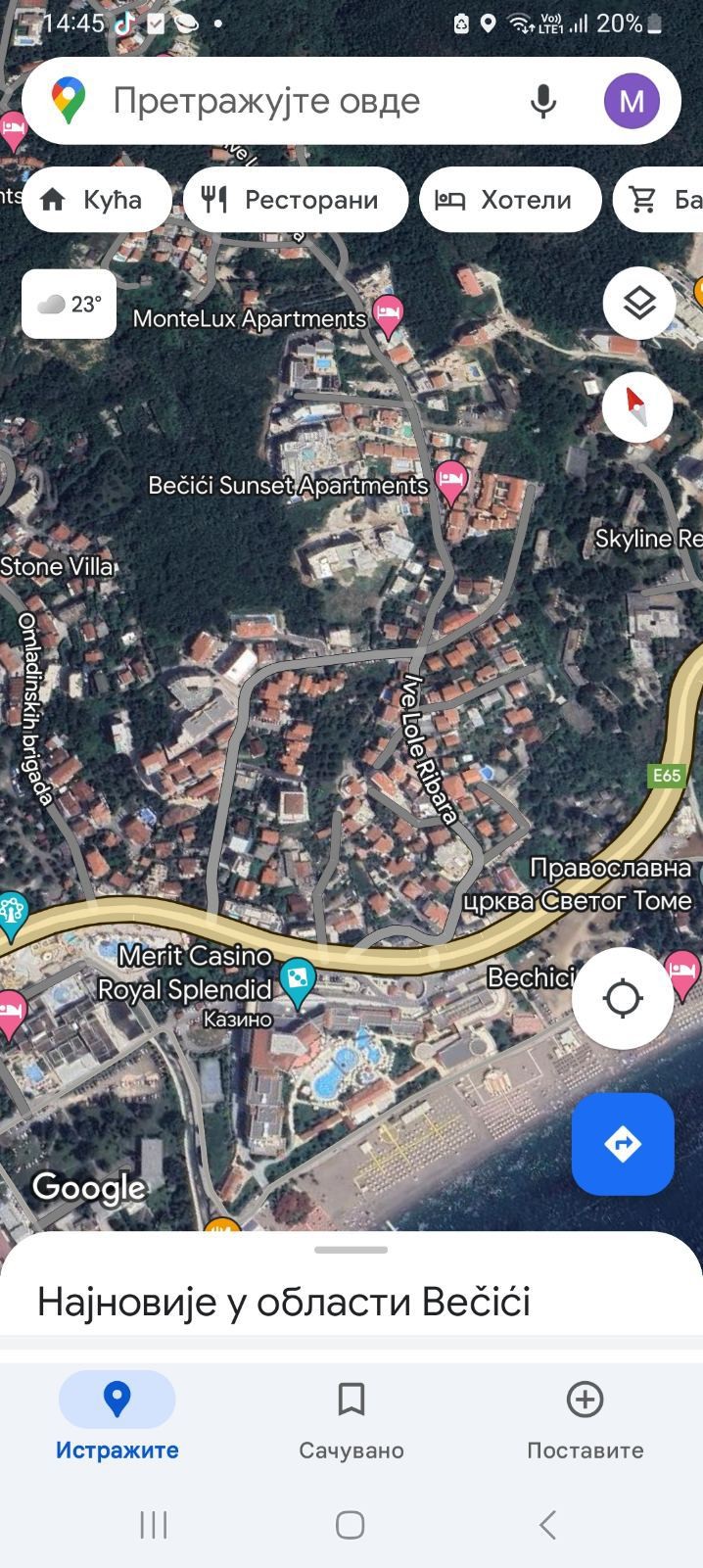703x1568 pixels.
Task: Reset orientation with the compass button
Action: [637, 405]
